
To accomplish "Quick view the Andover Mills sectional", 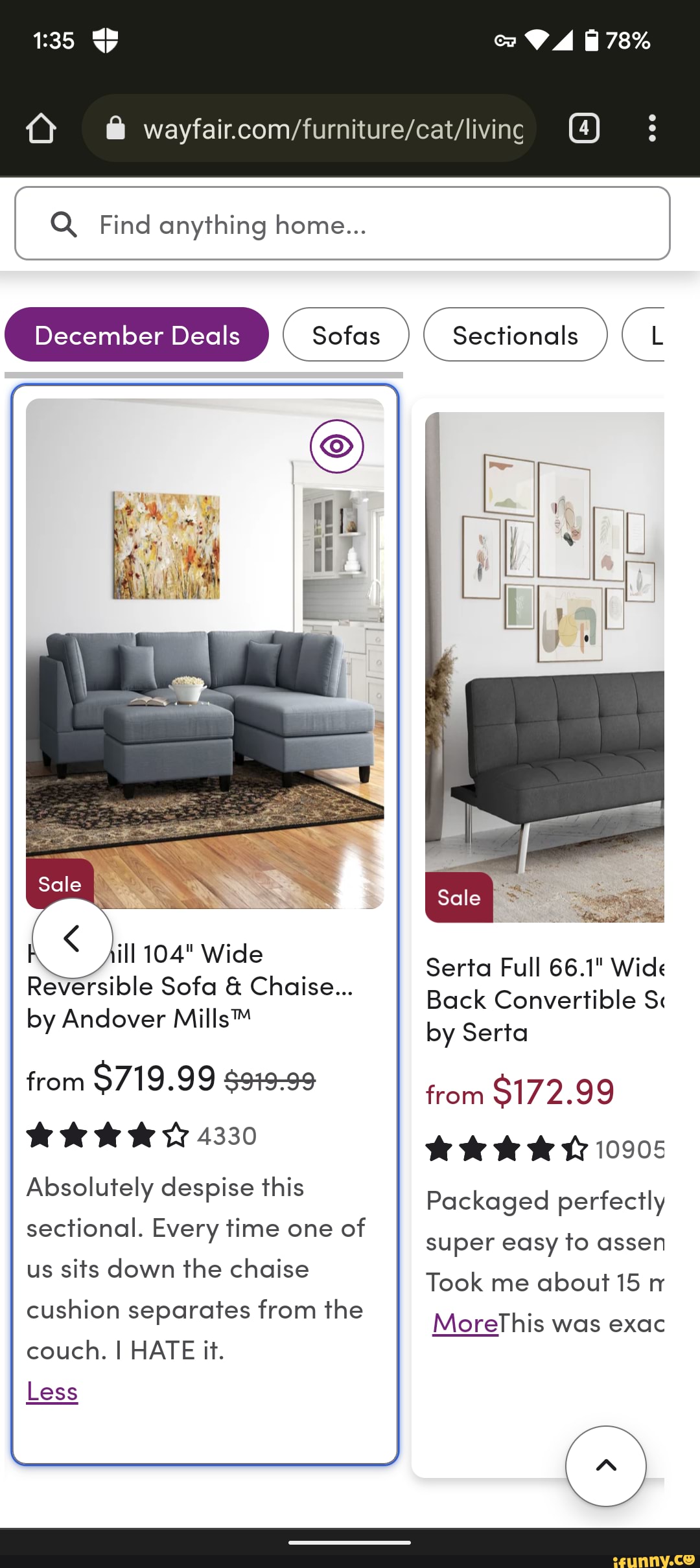I will [x=336, y=446].
